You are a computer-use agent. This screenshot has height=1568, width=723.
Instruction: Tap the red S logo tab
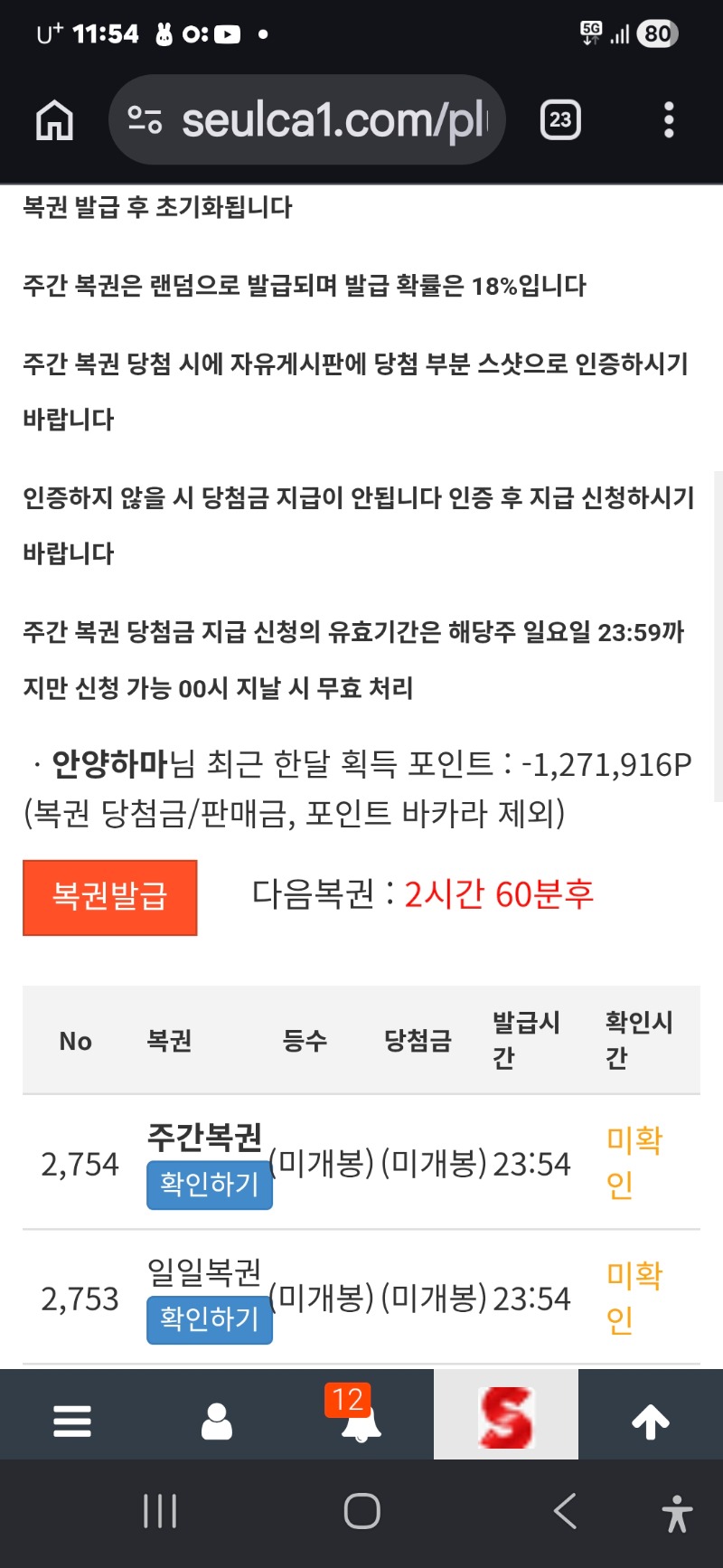(x=506, y=1417)
